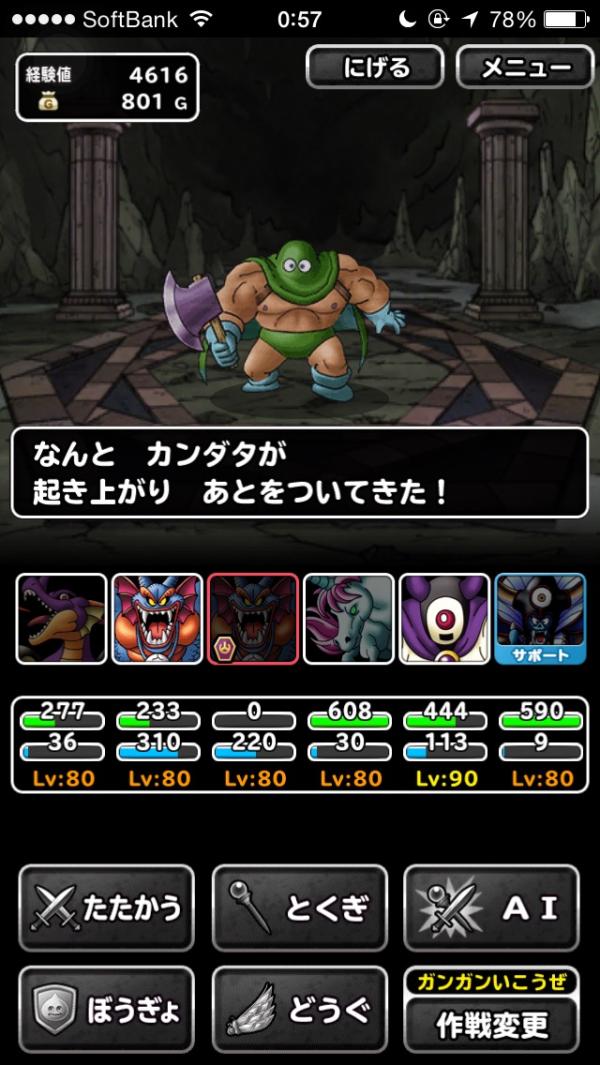Tap the サポート support monster portrait

pos(540,619)
